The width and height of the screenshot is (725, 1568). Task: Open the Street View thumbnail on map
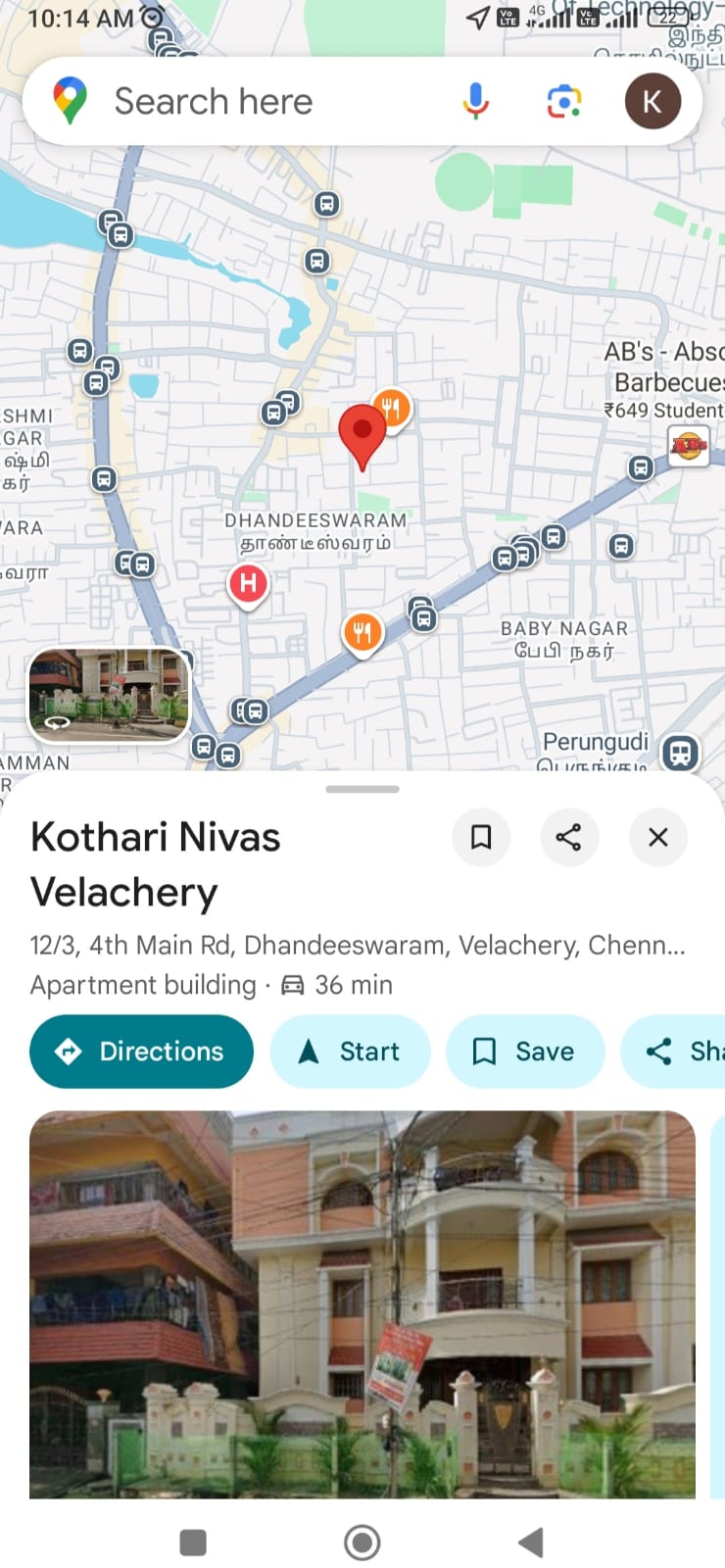point(109,695)
